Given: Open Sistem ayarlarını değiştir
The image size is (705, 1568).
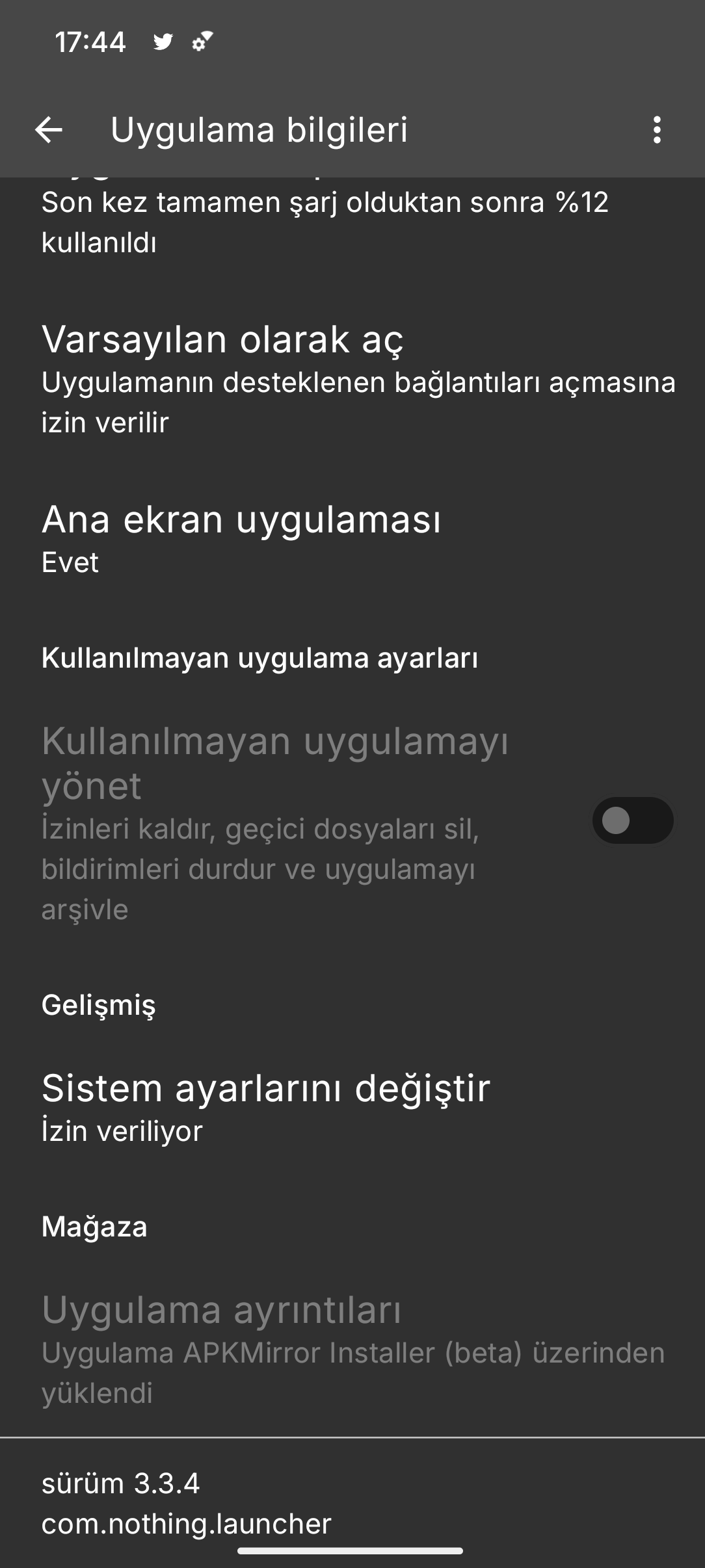Looking at the screenshot, I should (x=352, y=1108).
